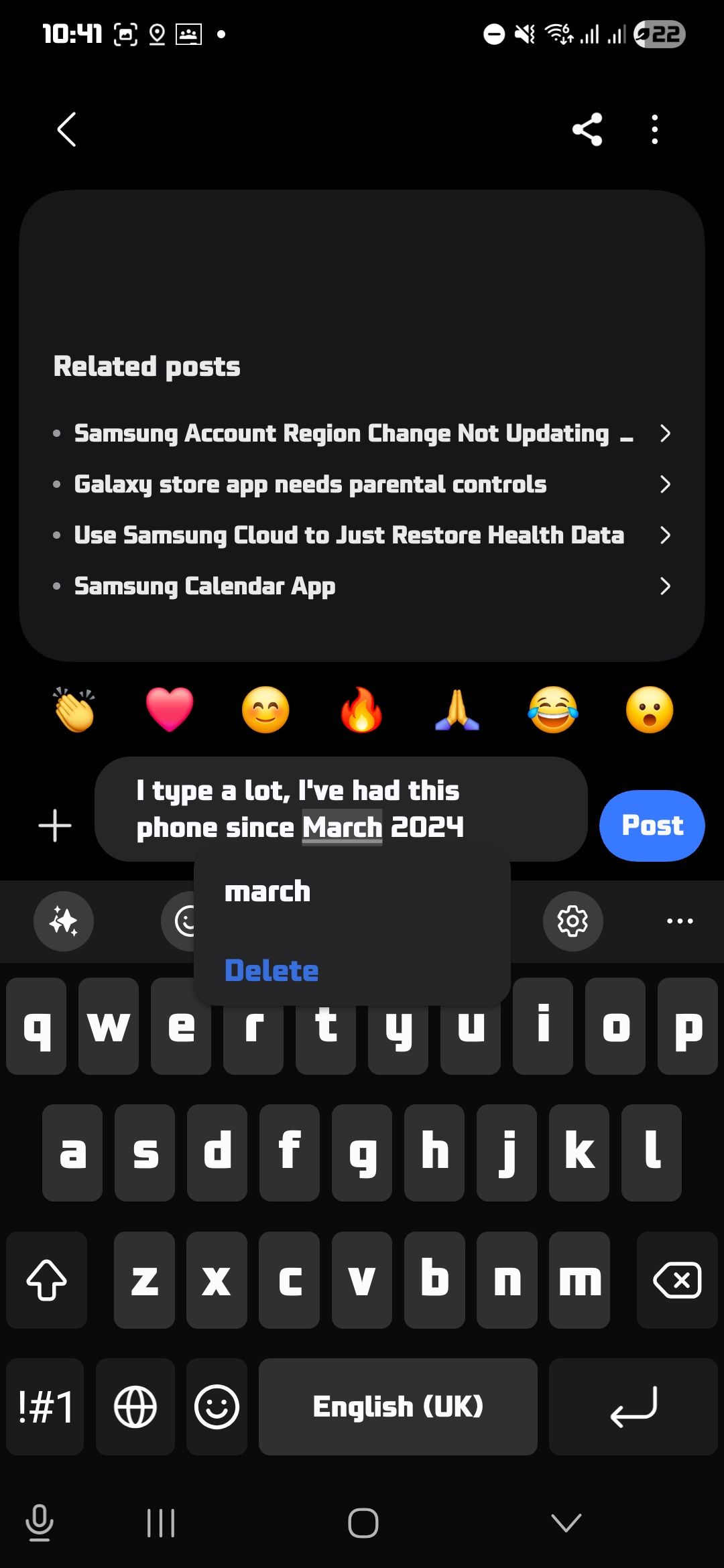This screenshot has width=724, height=1568.
Task: Choose Delete from the word menu
Action: click(271, 970)
